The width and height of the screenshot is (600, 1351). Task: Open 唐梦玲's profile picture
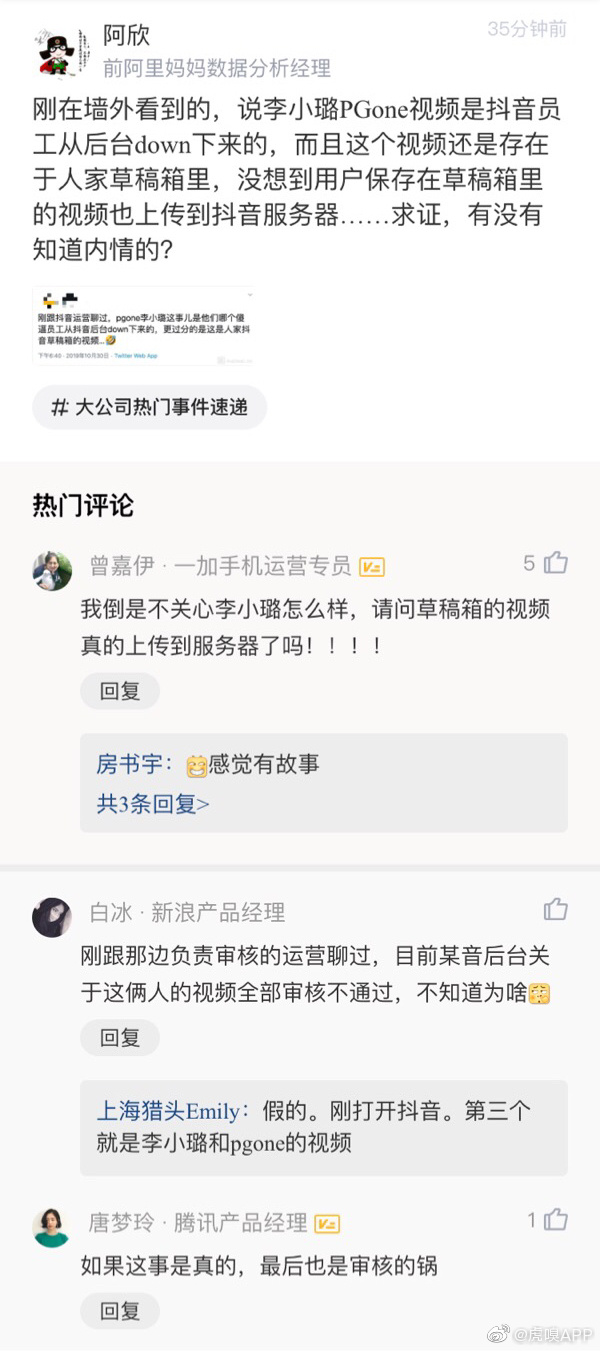[52, 1226]
